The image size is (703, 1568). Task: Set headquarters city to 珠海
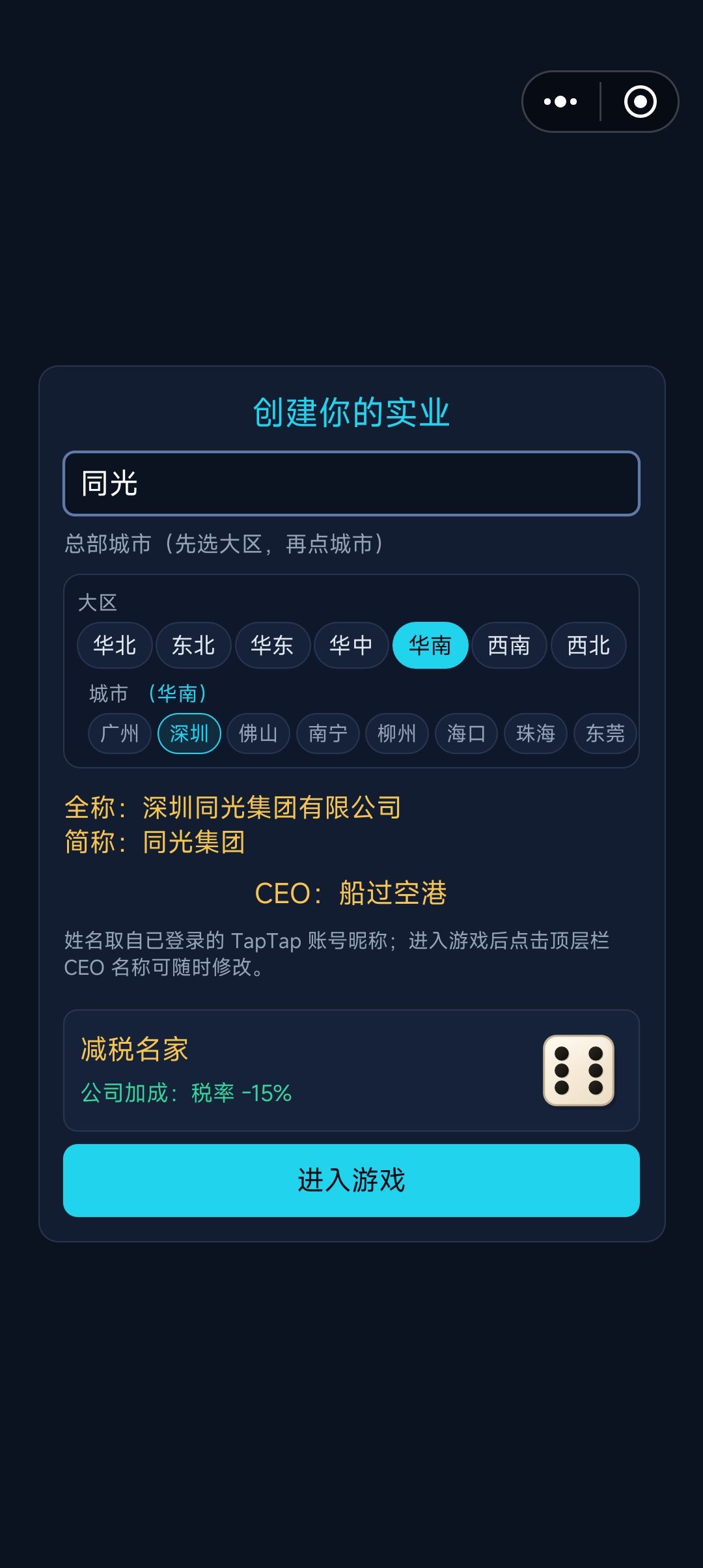(x=536, y=734)
